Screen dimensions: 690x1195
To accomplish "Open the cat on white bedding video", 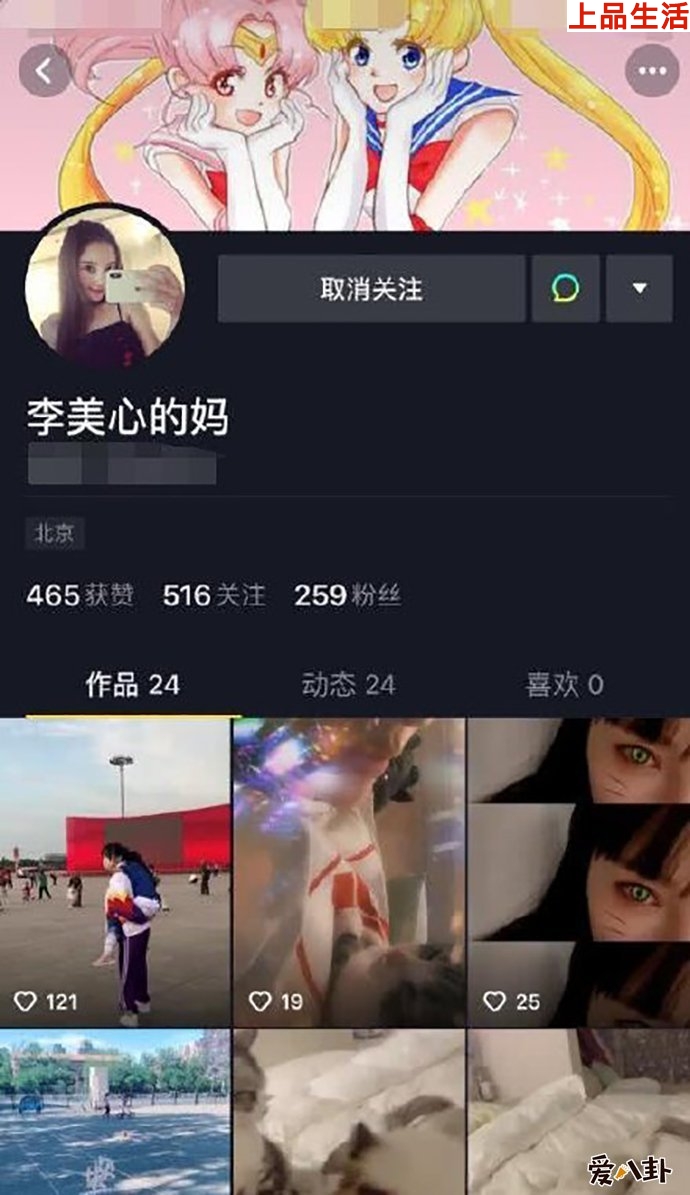I will [x=348, y=1112].
